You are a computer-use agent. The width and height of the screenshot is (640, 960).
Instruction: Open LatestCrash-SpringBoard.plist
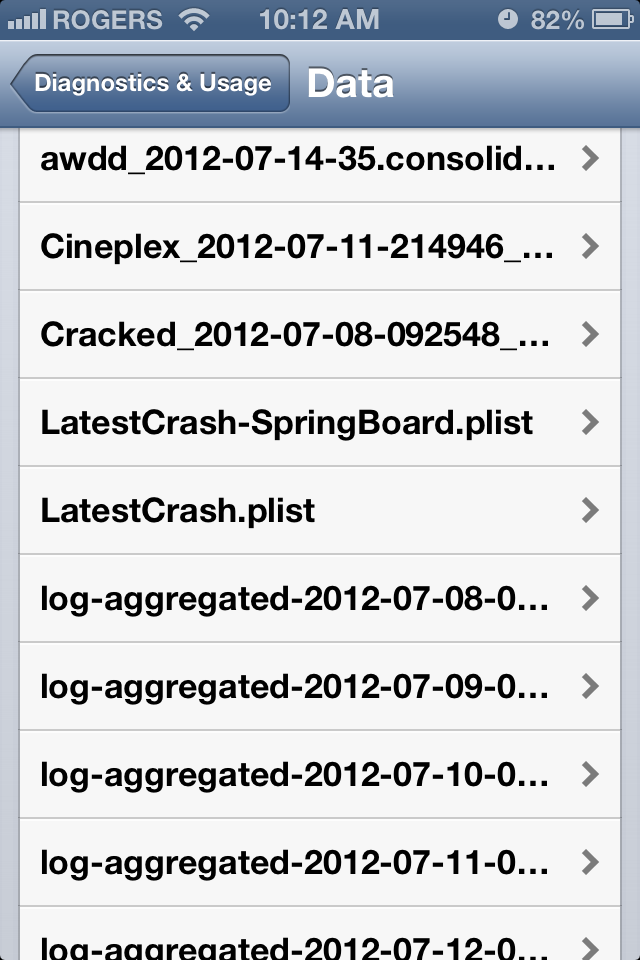click(x=320, y=422)
